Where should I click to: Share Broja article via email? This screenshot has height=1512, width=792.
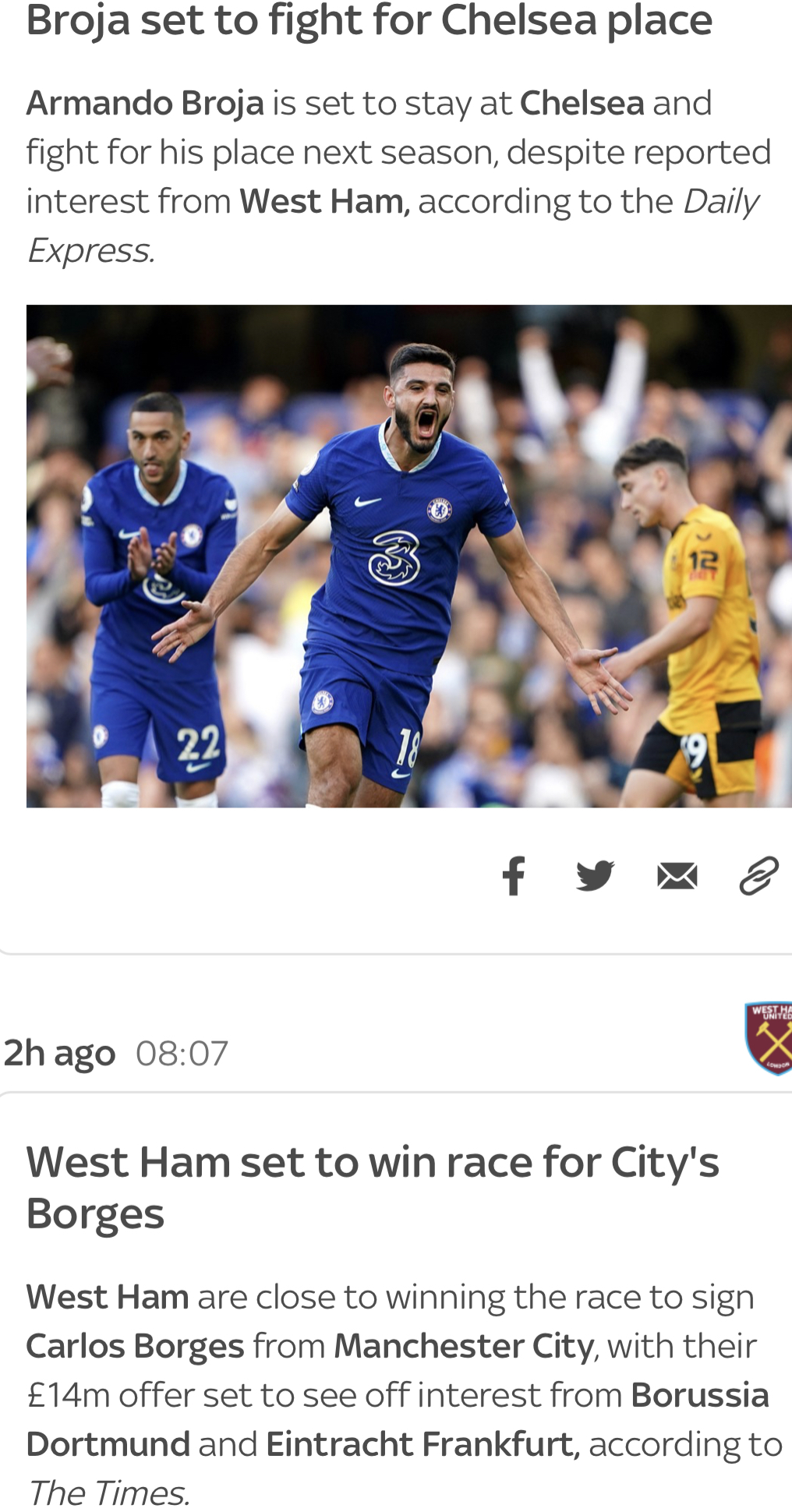pyautogui.click(x=677, y=877)
